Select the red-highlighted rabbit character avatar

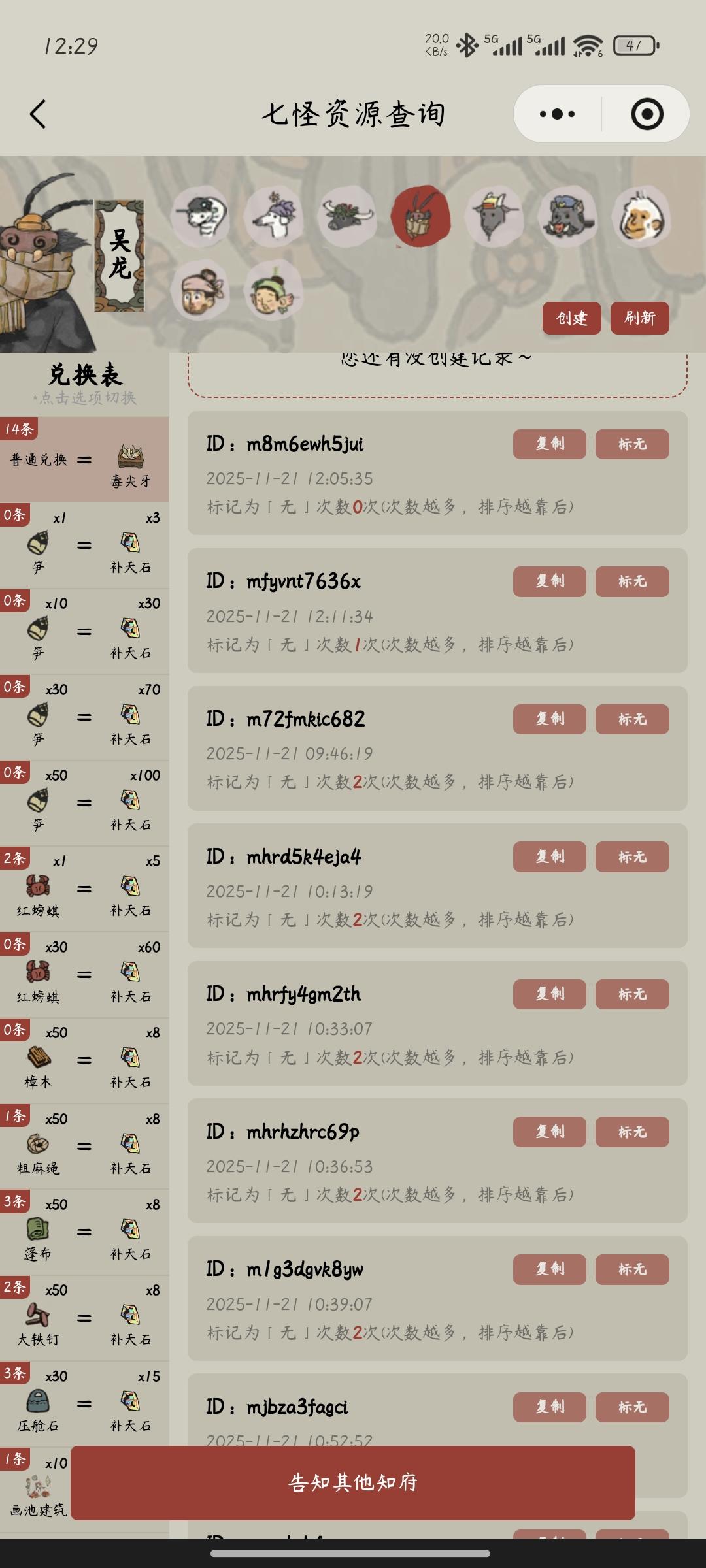pos(420,220)
